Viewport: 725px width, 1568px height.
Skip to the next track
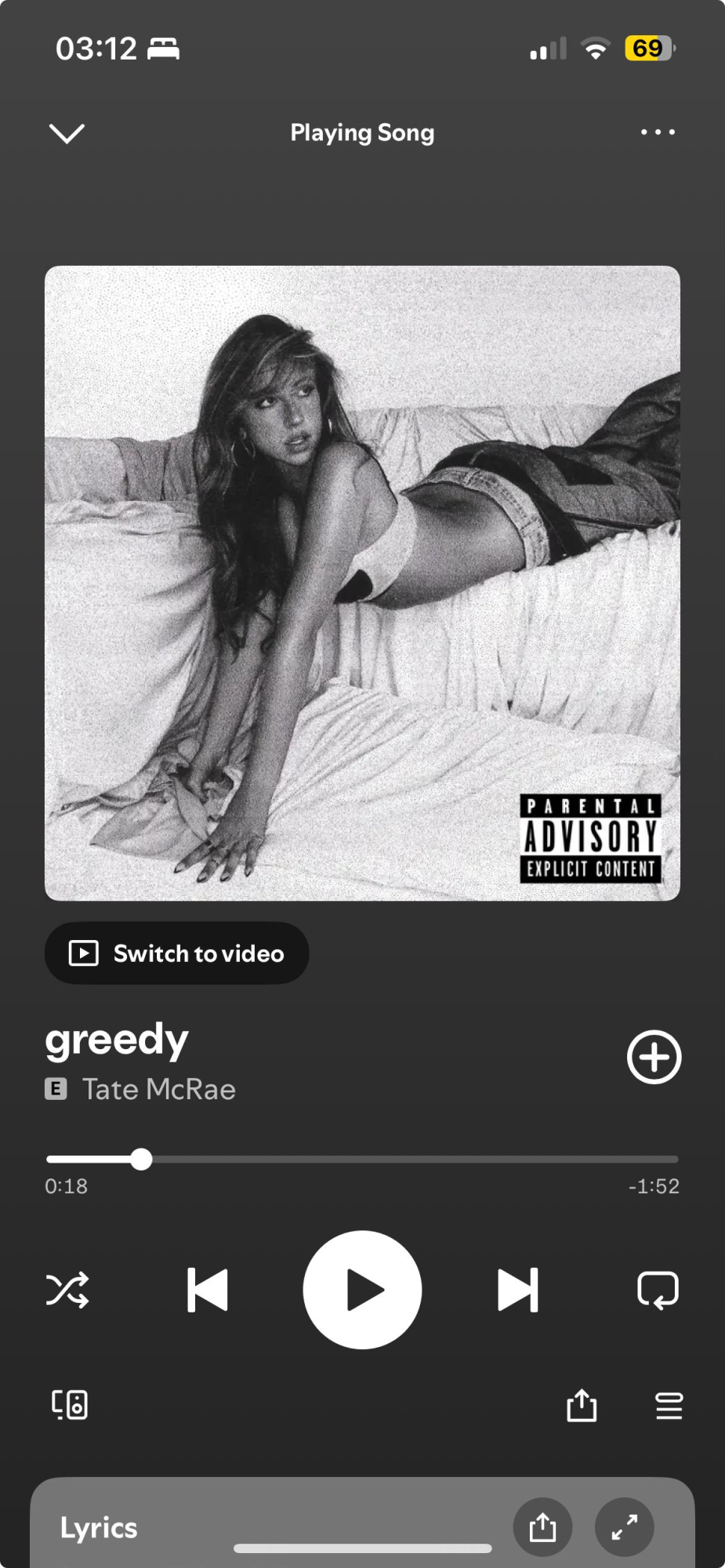[518, 1290]
